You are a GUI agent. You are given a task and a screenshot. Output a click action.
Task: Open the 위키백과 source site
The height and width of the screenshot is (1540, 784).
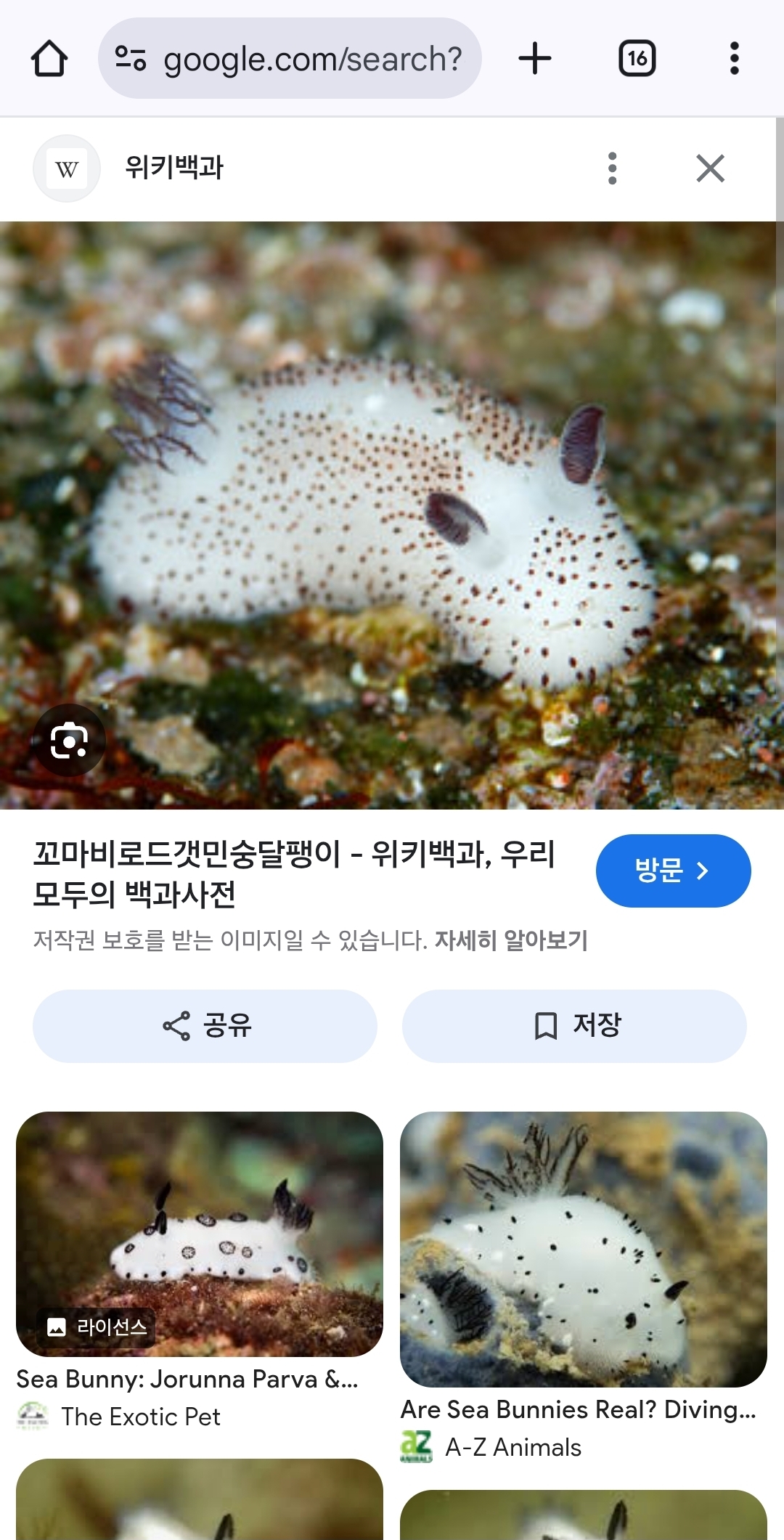174,168
